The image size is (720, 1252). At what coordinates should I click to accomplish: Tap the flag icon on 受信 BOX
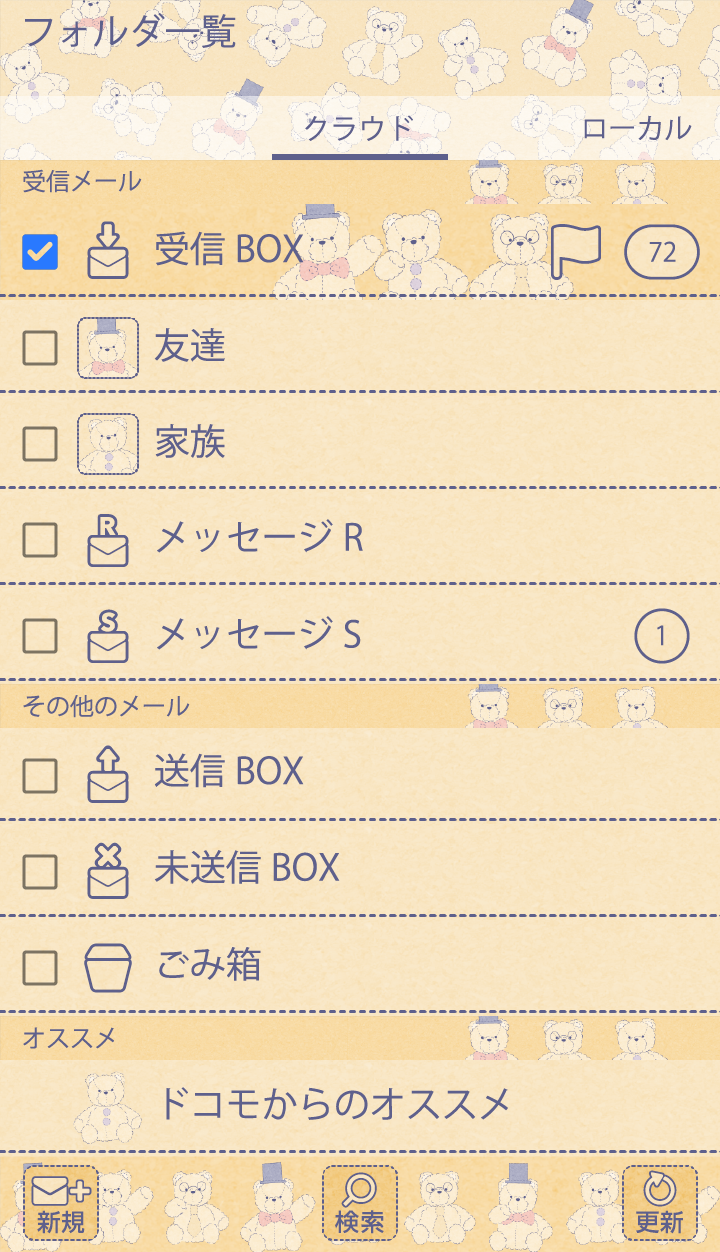pyautogui.click(x=576, y=251)
